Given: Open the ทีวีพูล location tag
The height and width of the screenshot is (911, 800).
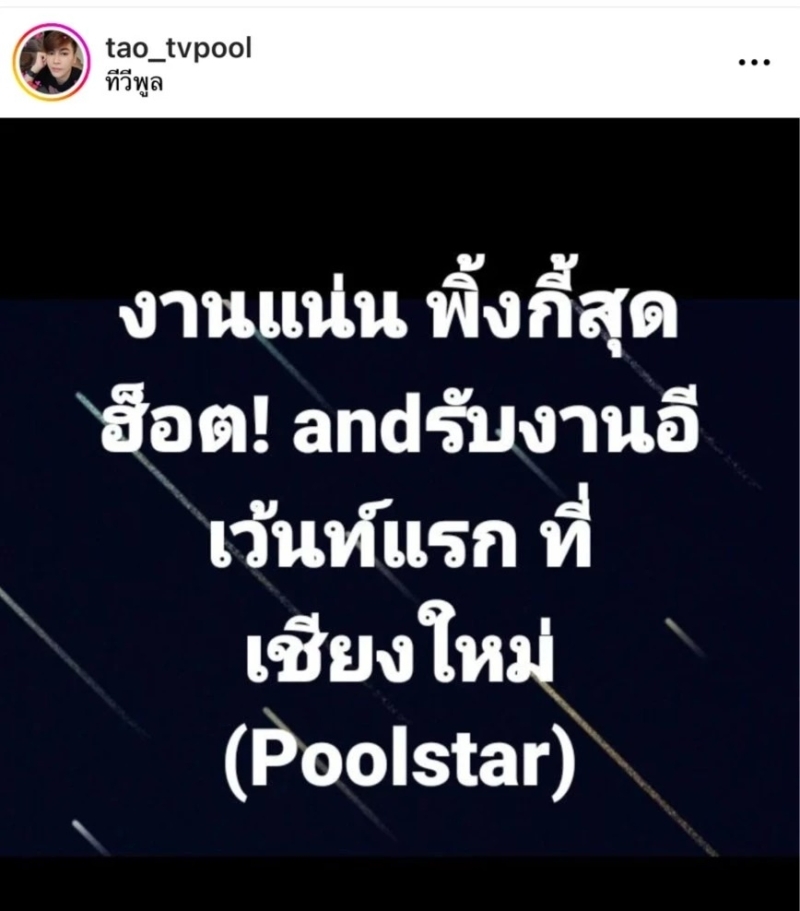Looking at the screenshot, I should [x=133, y=82].
